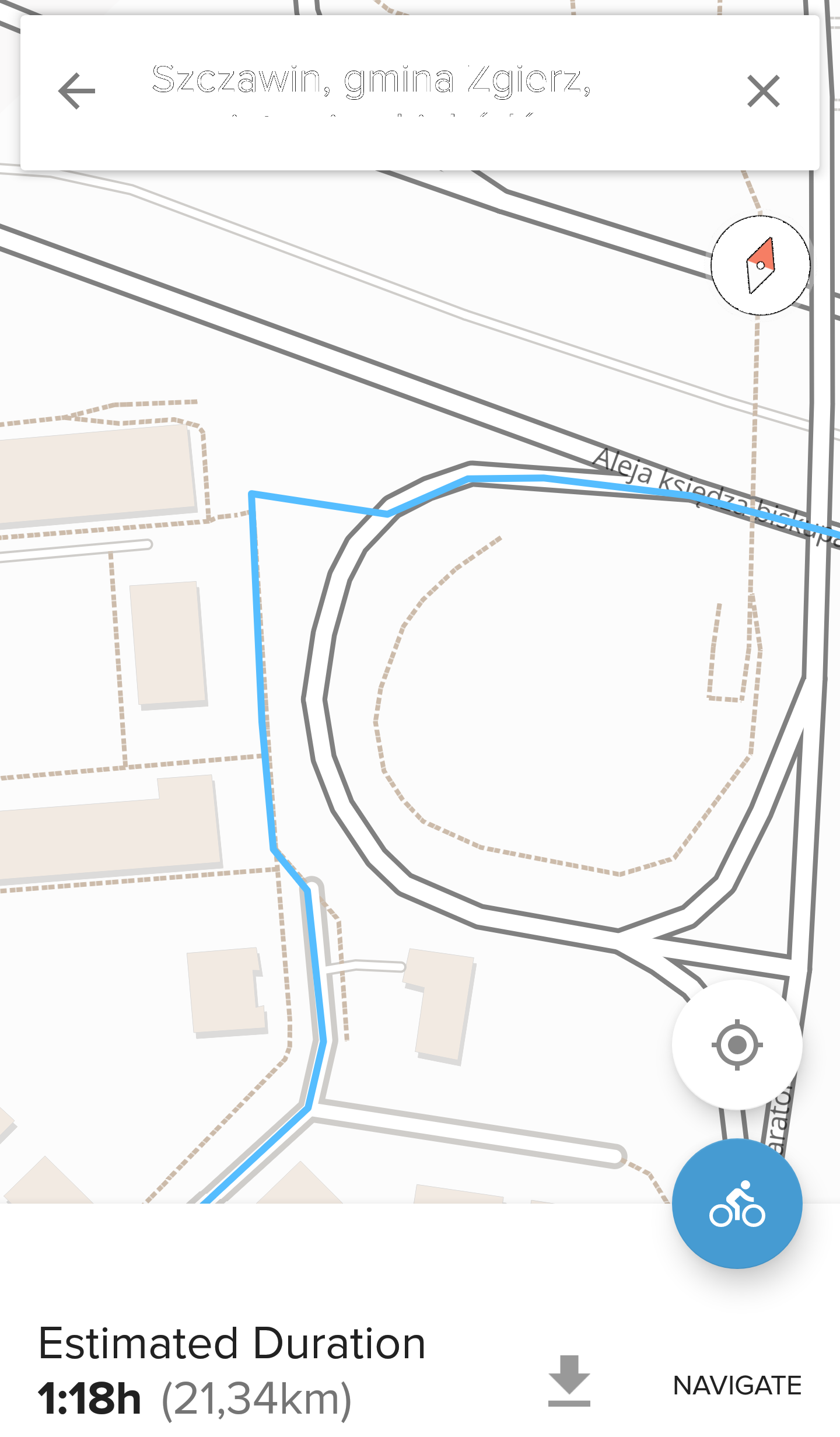
Task: Open the cycling mode button
Action: pos(737,1204)
